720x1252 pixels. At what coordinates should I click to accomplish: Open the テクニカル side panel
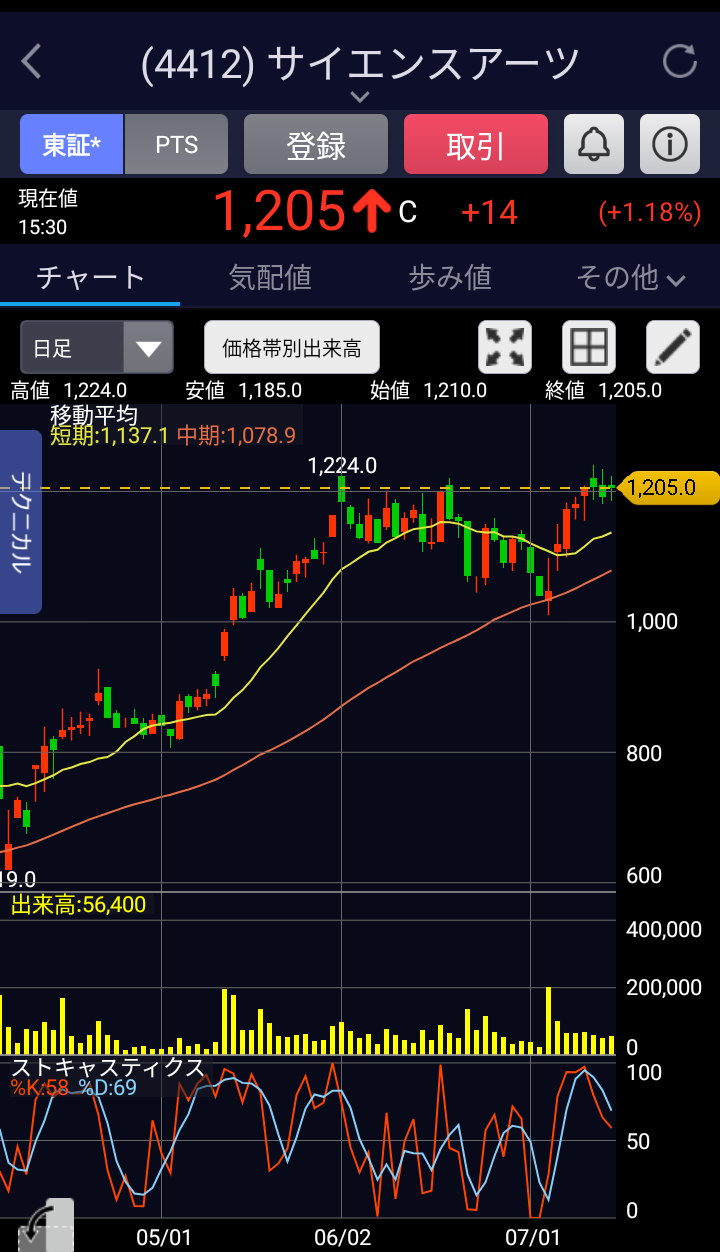tap(20, 521)
